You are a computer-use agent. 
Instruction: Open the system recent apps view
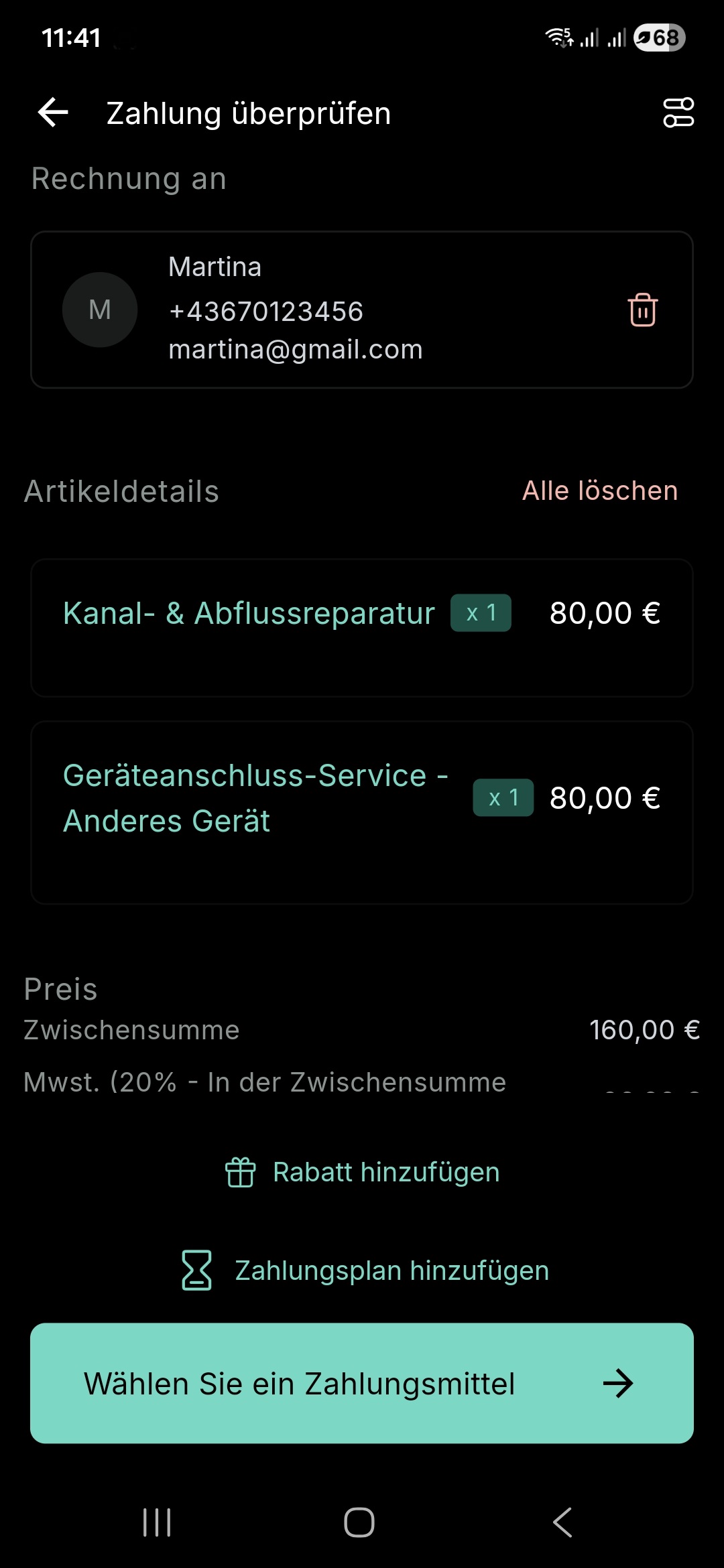tap(158, 1522)
